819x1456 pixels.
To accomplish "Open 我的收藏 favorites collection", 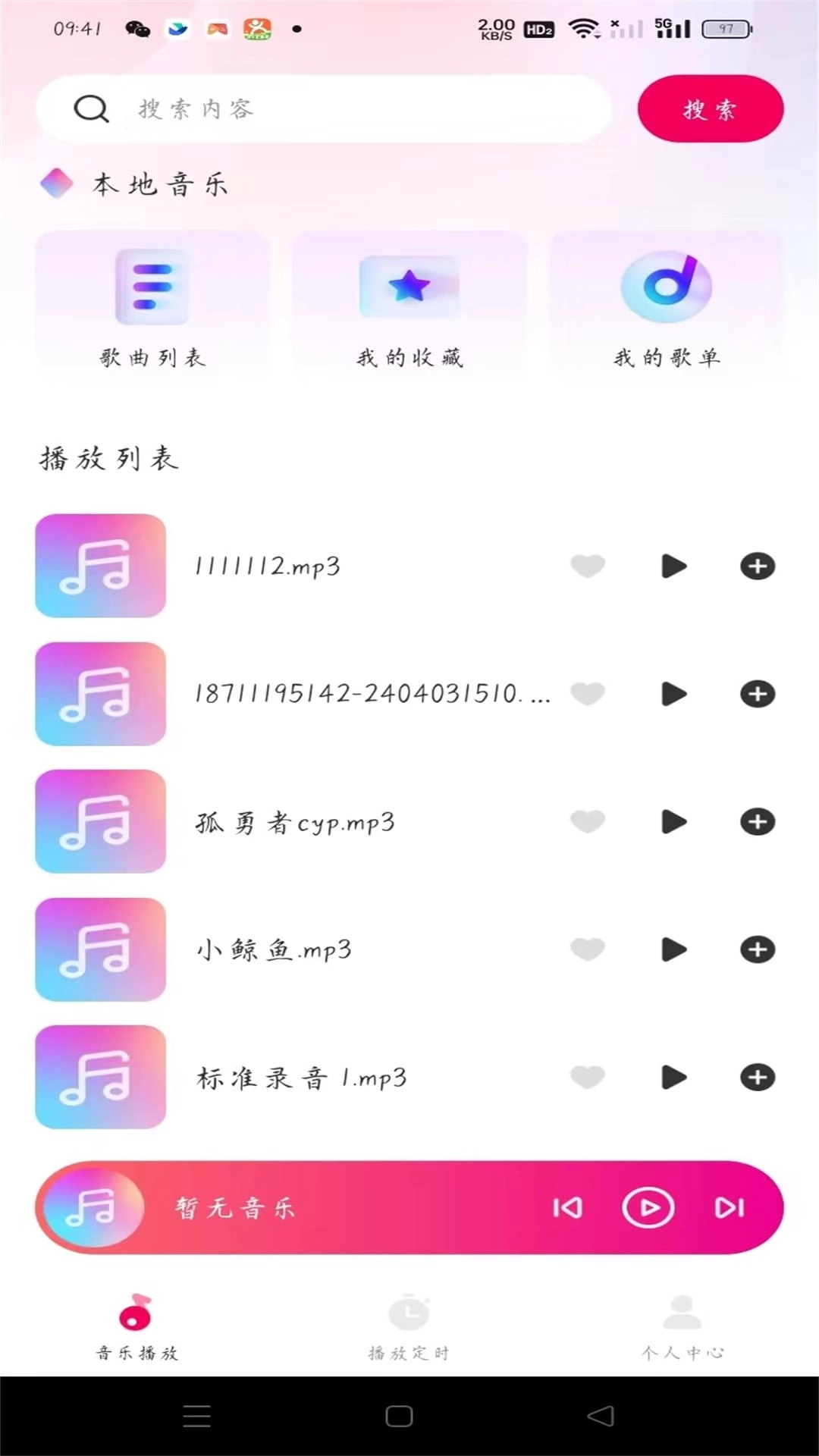I will click(409, 287).
